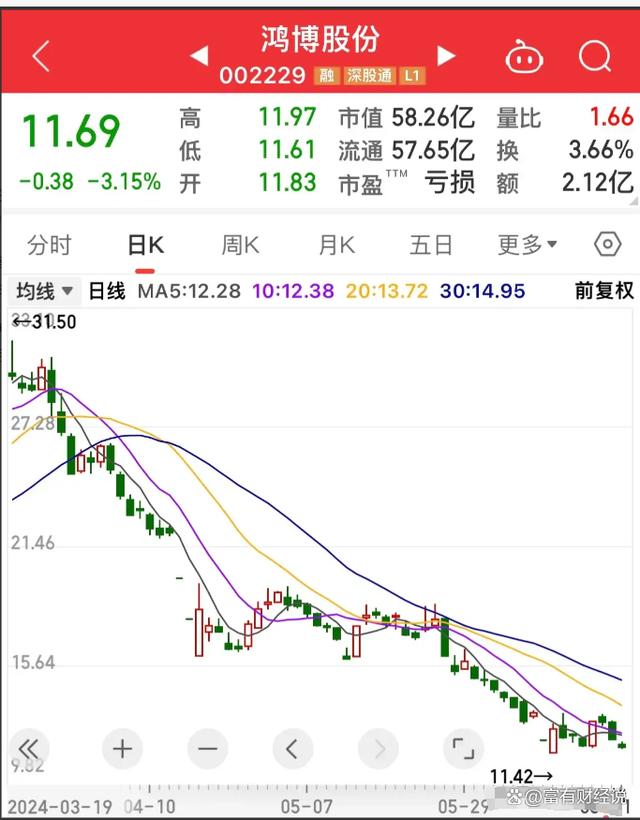Jump to the earliest candles
The width and height of the screenshot is (640, 820).
pyautogui.click(x=29, y=748)
